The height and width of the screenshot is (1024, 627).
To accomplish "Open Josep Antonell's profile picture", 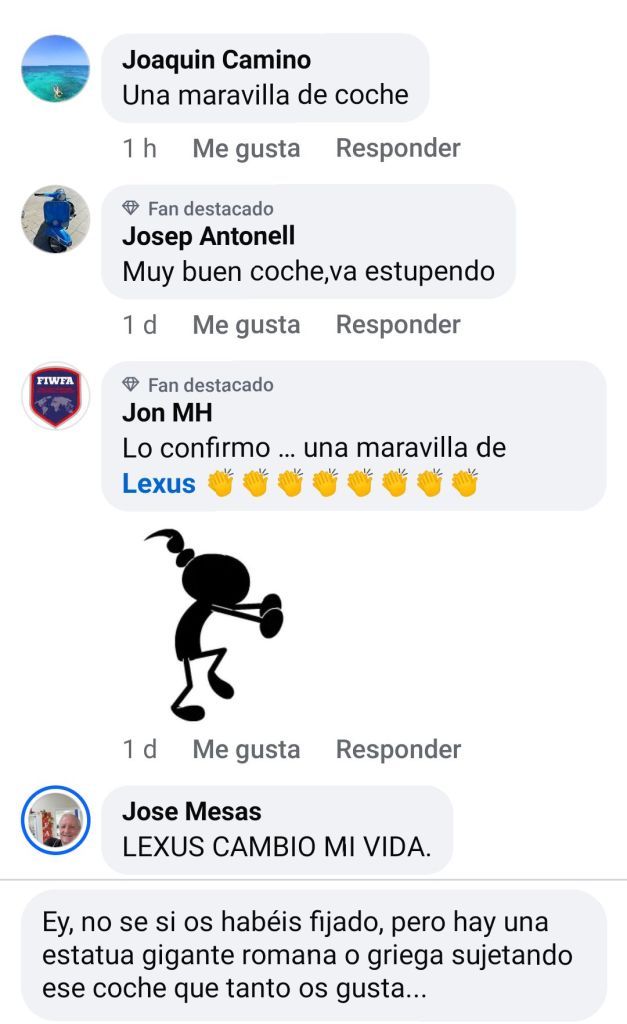I will (56, 219).
